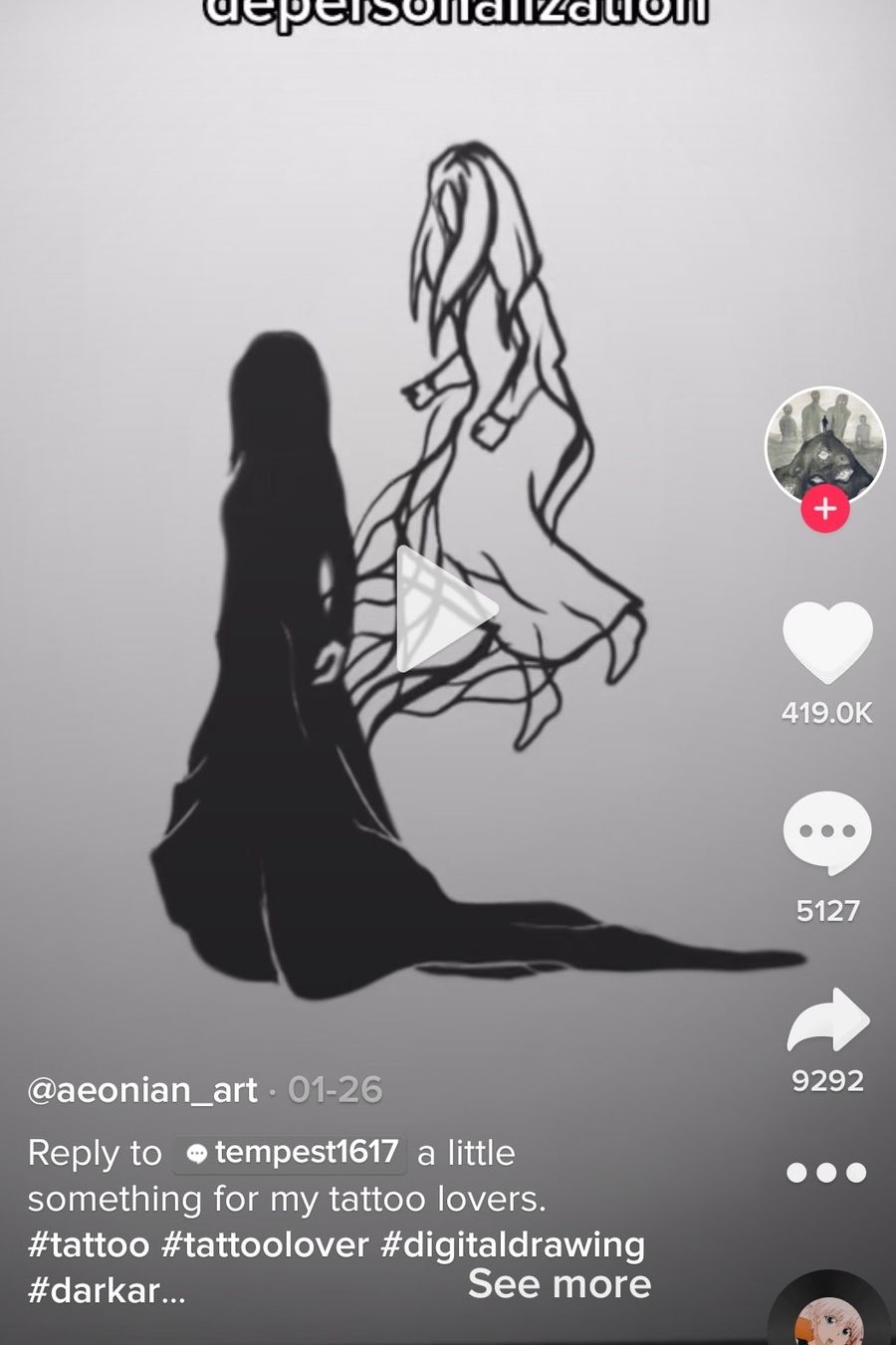The image size is (896, 1345).
Task: Expand caption with See more
Action: (560, 1284)
